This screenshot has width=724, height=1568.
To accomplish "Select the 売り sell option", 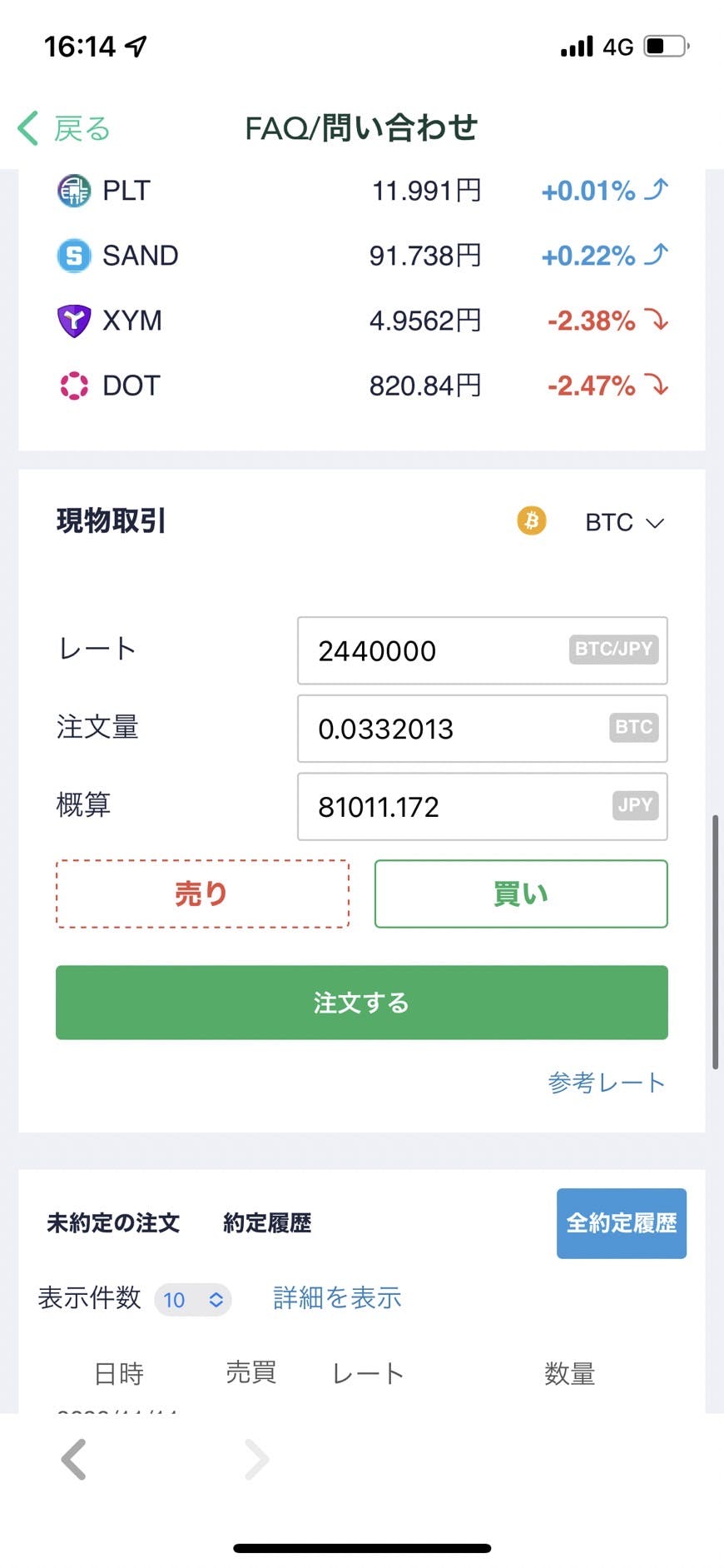I will pos(202,894).
